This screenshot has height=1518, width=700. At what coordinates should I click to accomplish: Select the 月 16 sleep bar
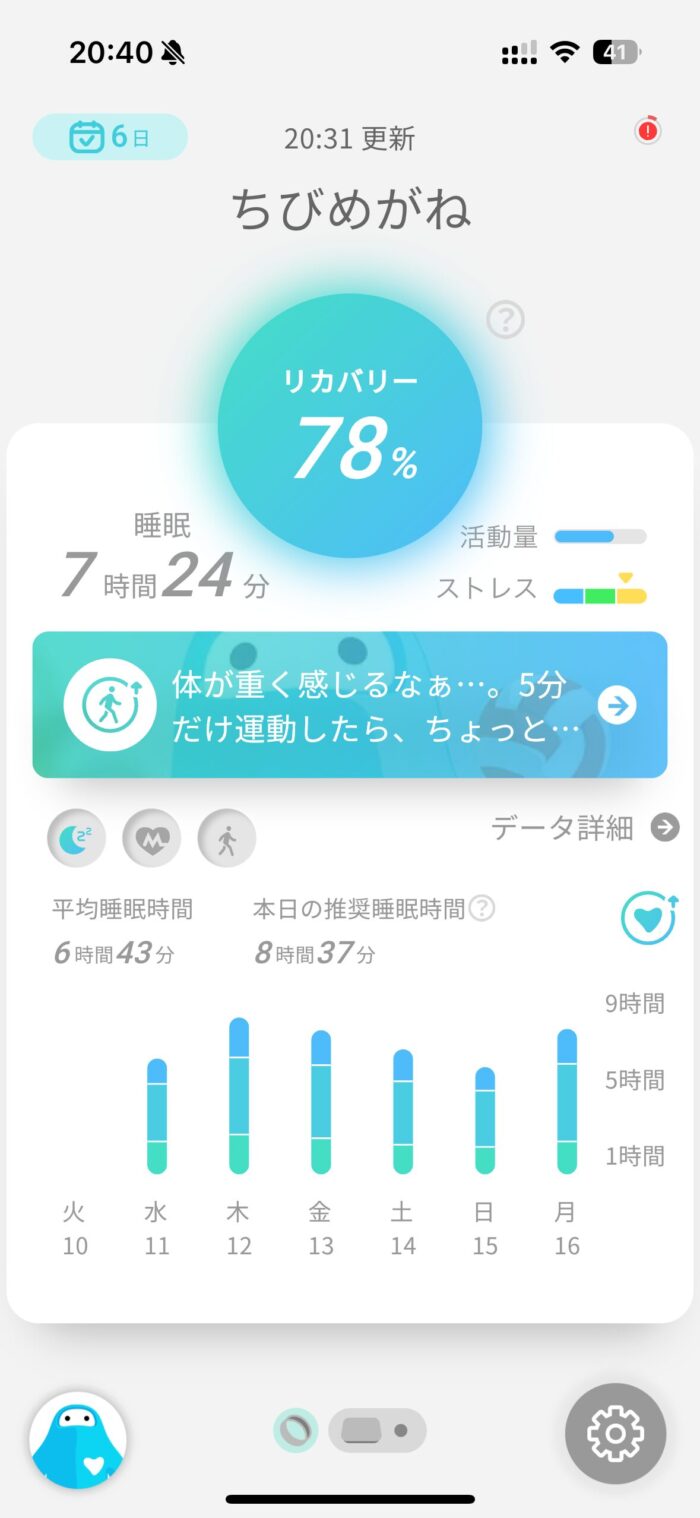[x=567, y=1101]
